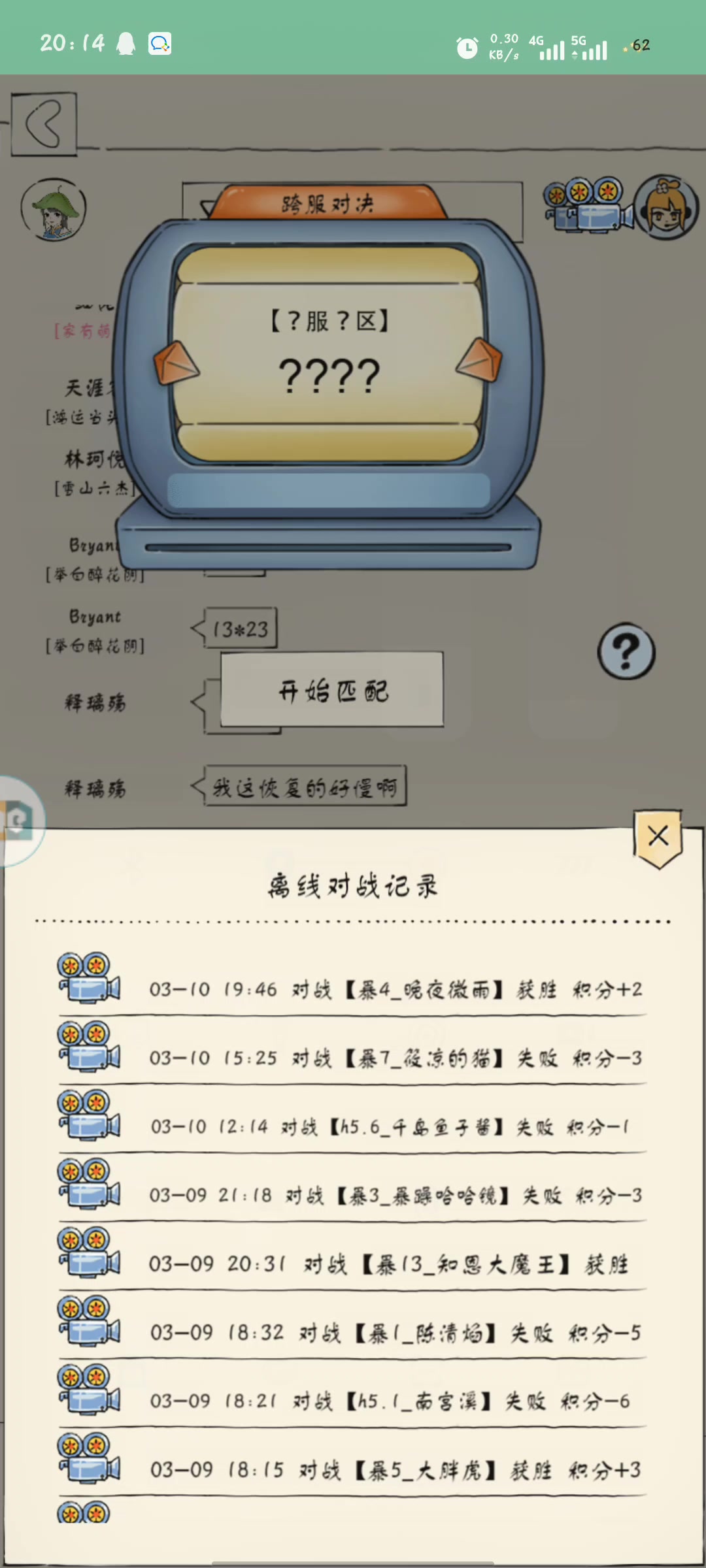Close the 离线对战记录 panel
This screenshot has width=706, height=1568.
pos(658,837)
